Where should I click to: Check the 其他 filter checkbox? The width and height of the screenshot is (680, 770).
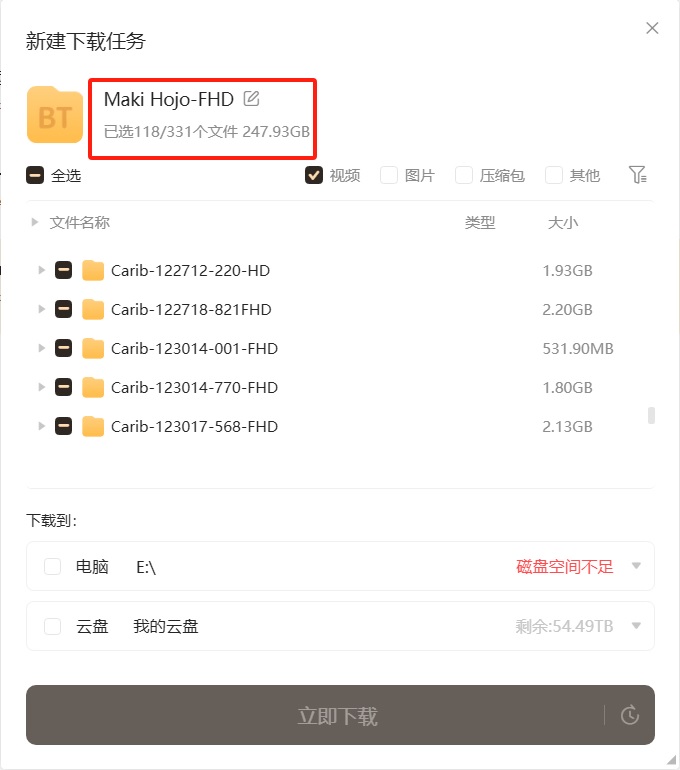point(554,175)
